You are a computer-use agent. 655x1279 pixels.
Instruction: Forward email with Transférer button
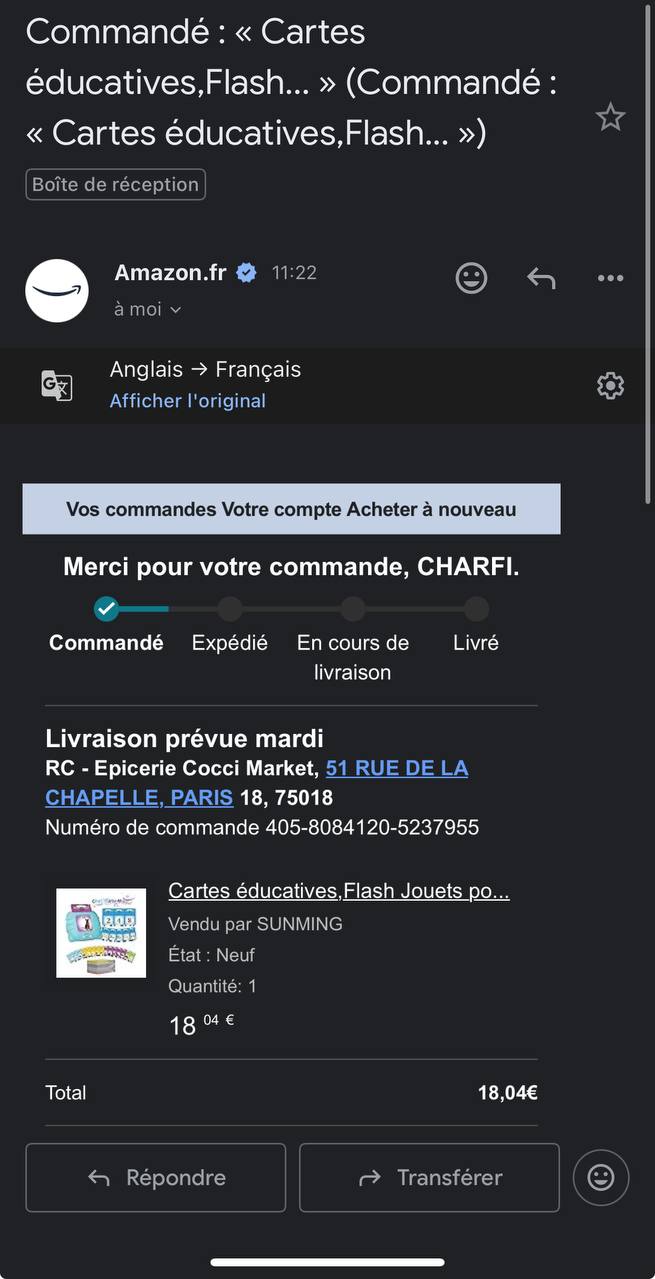pyautogui.click(x=429, y=1178)
